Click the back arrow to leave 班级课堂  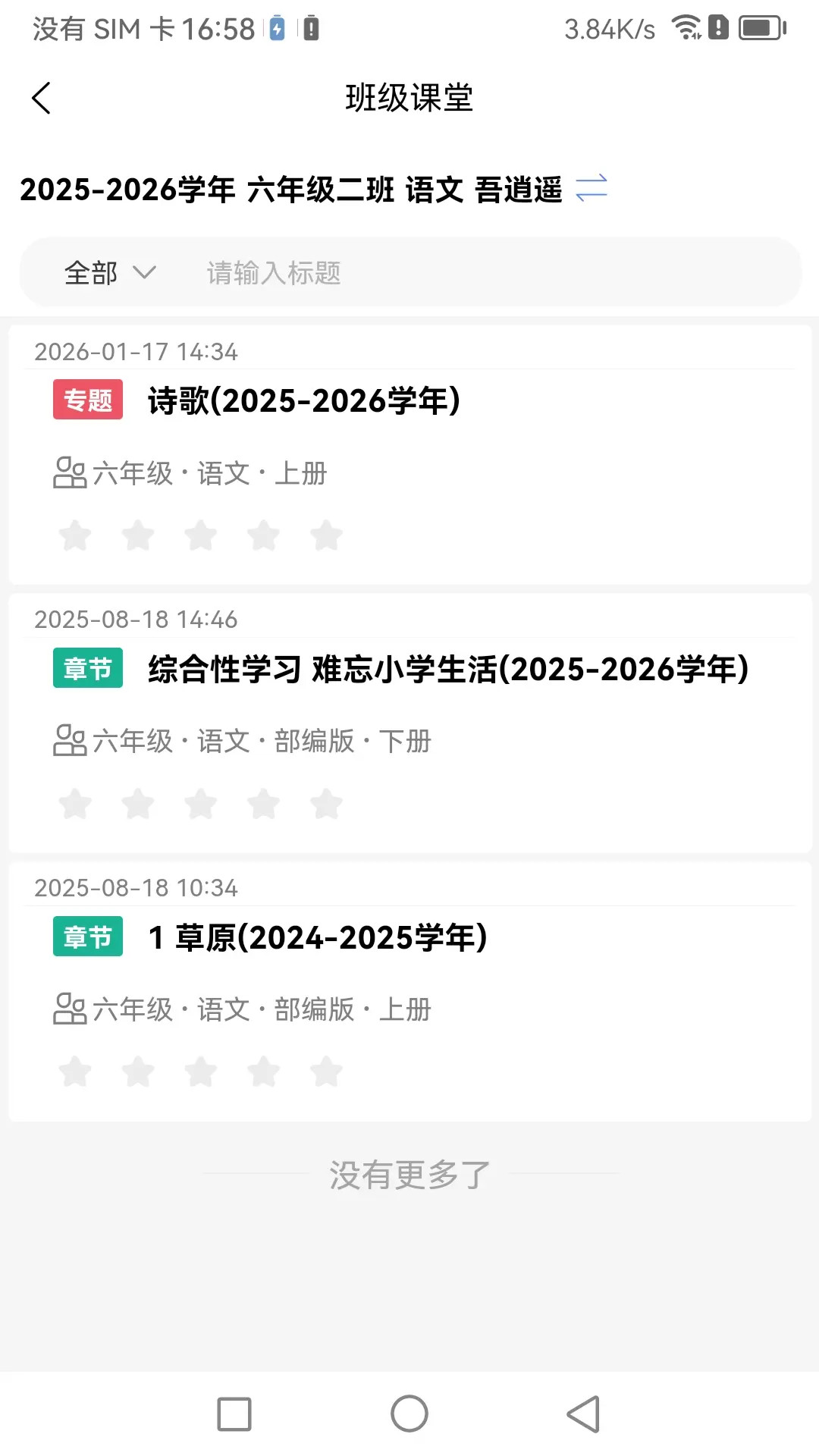click(x=42, y=98)
